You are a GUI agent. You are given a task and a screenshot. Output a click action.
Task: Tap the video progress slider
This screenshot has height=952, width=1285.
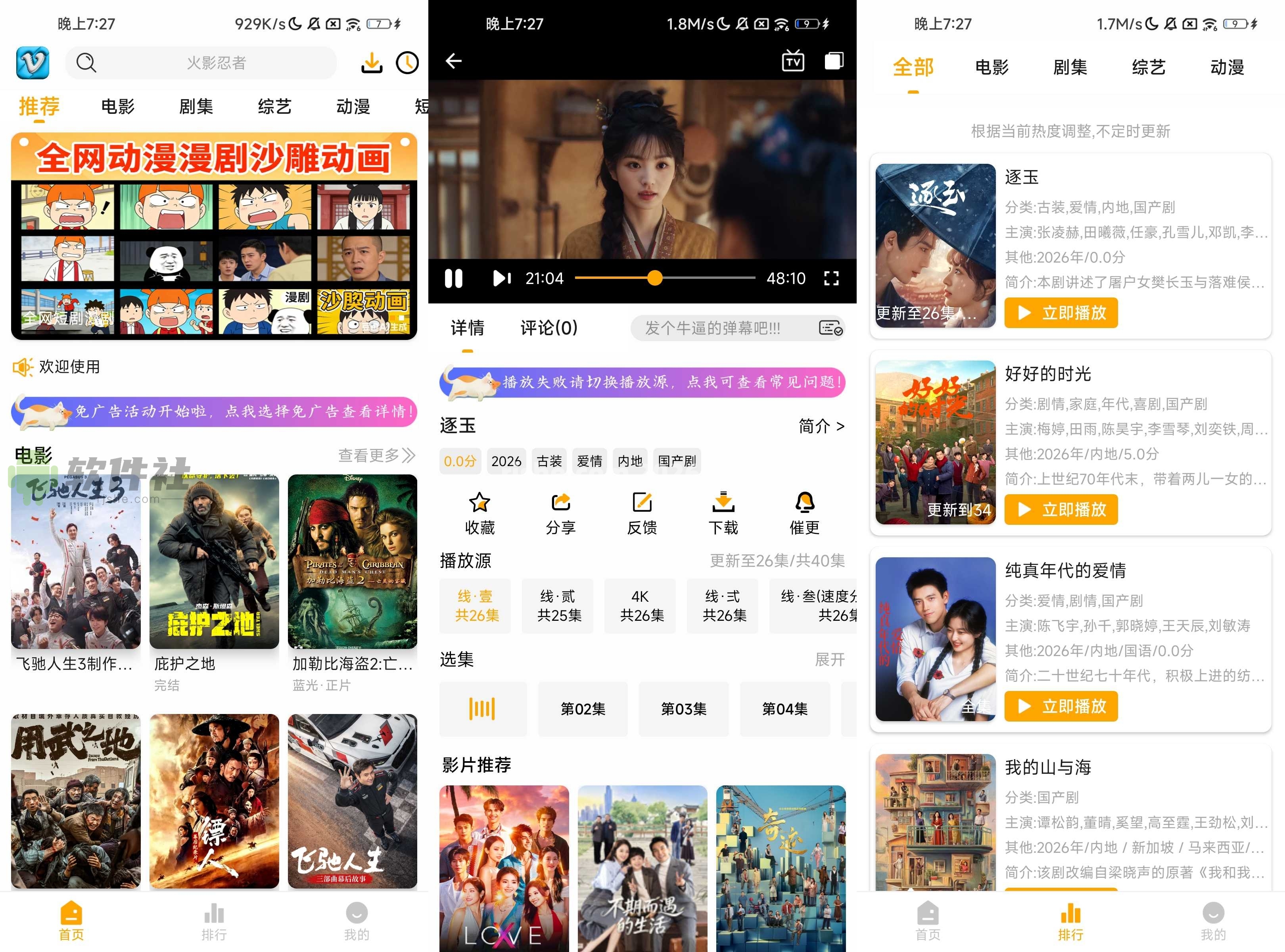tap(664, 278)
